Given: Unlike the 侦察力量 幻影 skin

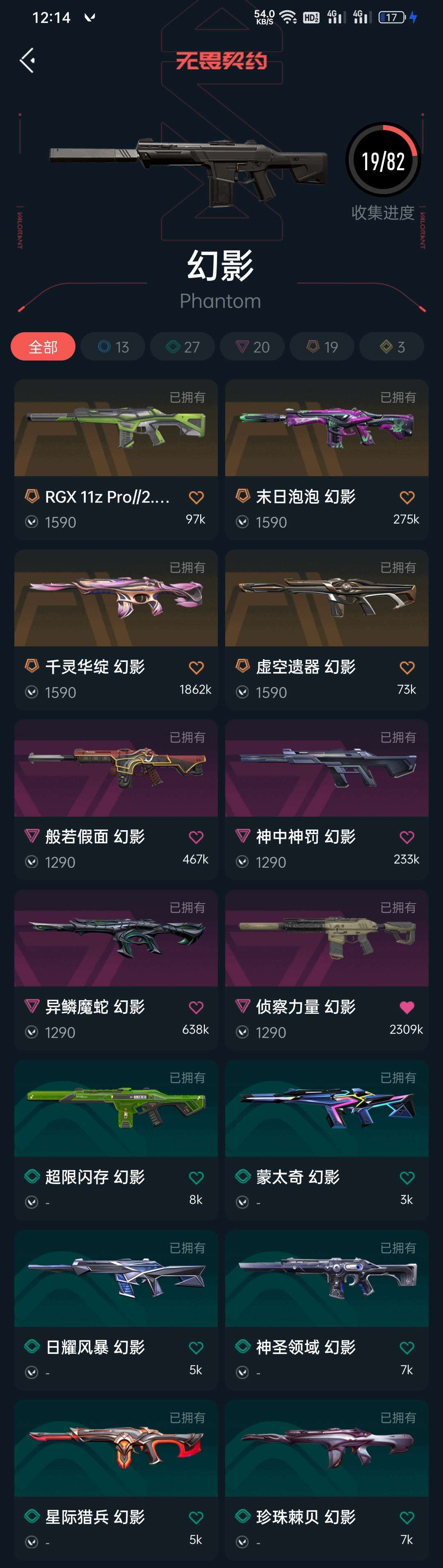Looking at the screenshot, I should click(x=406, y=1007).
